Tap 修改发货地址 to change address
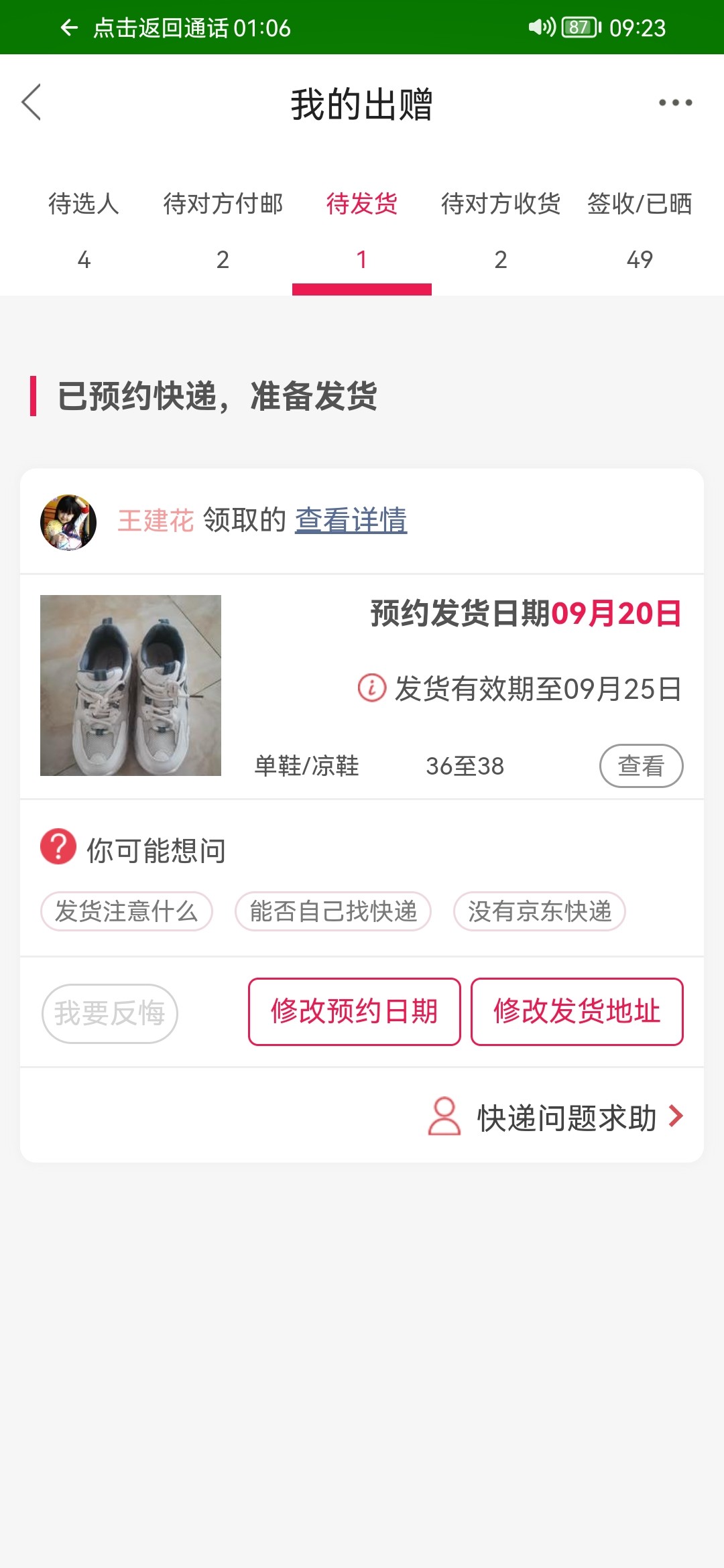724x1568 pixels. [x=577, y=1012]
